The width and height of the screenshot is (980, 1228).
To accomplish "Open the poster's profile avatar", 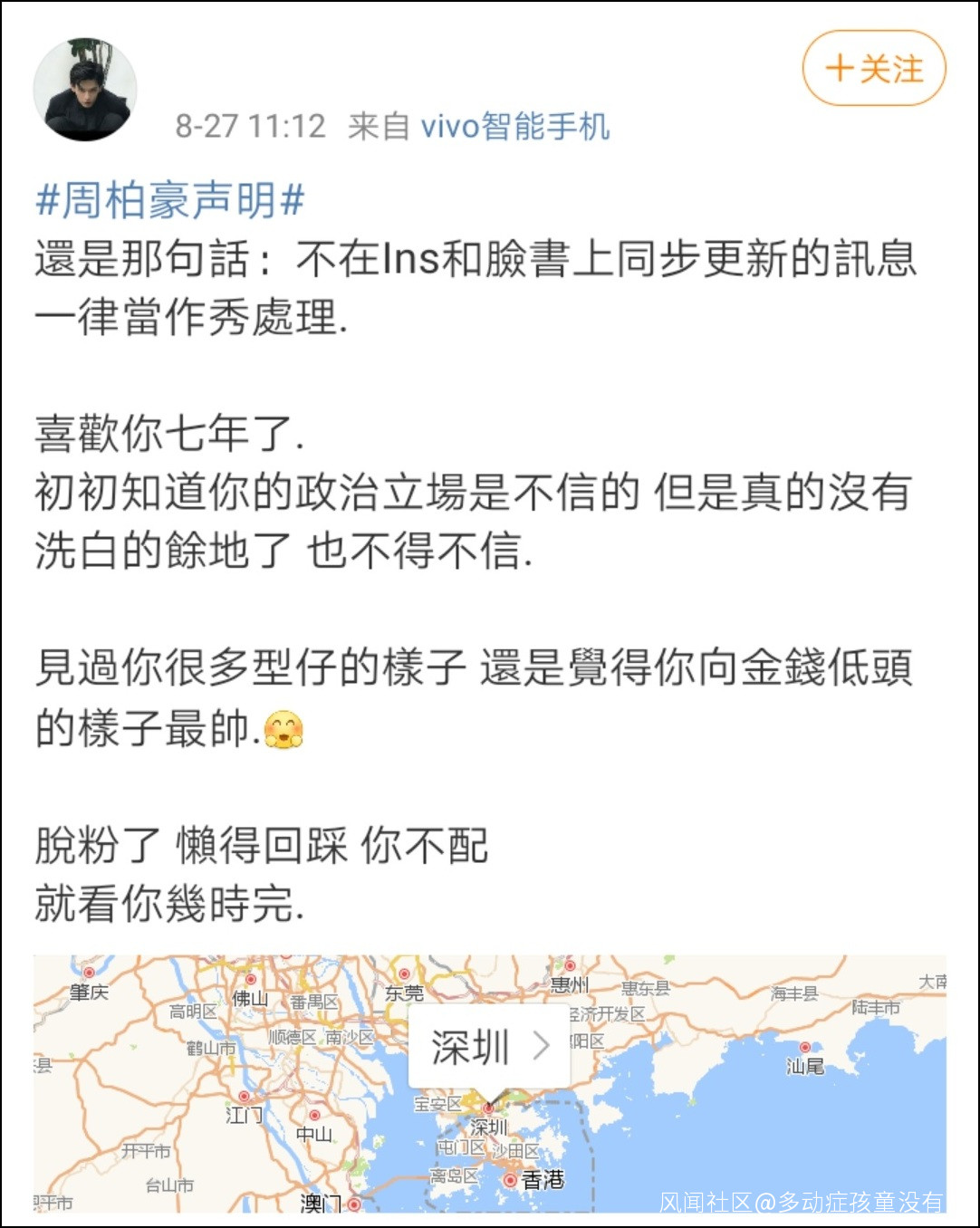I will [85, 90].
